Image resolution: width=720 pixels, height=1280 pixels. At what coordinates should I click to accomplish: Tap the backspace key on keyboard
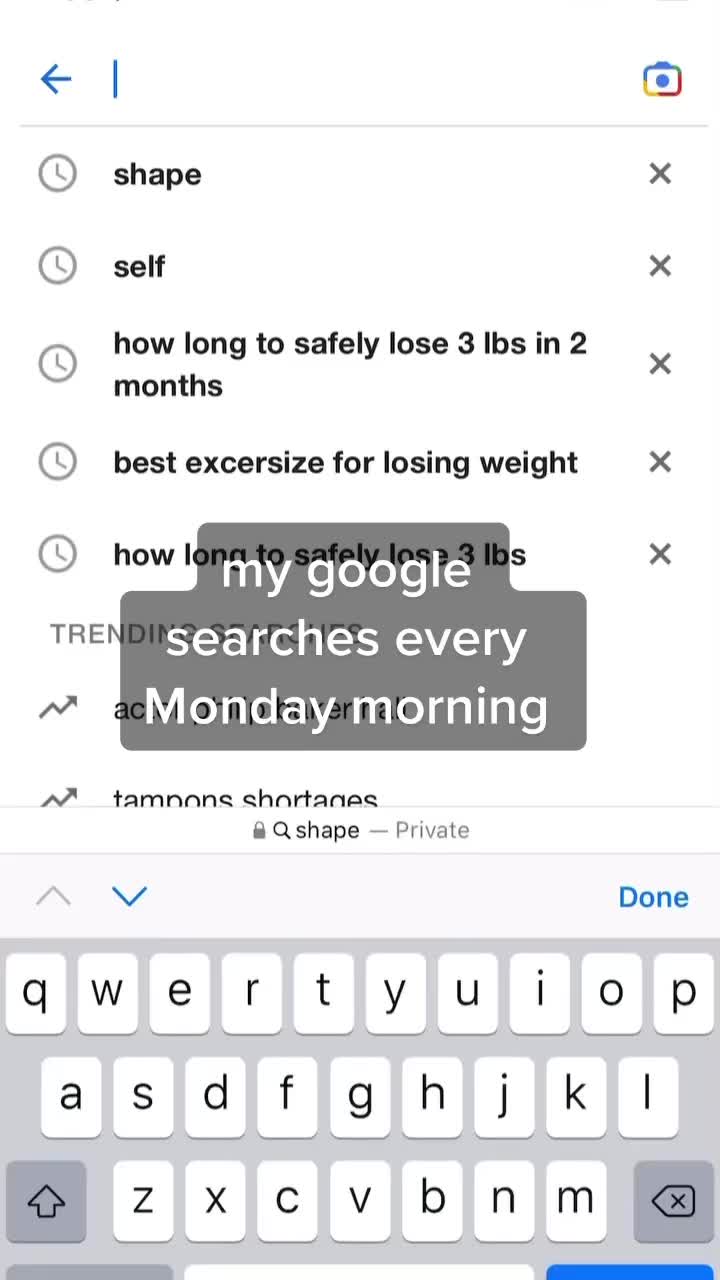pos(672,1200)
